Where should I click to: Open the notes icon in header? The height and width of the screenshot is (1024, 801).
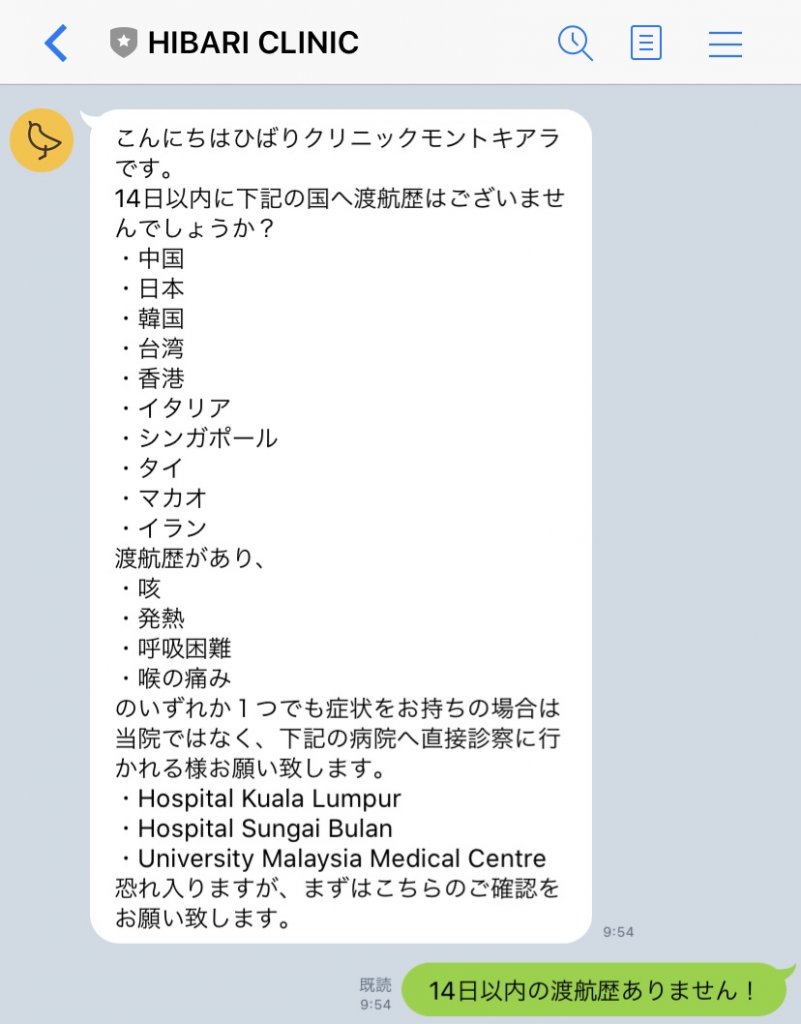[x=646, y=43]
